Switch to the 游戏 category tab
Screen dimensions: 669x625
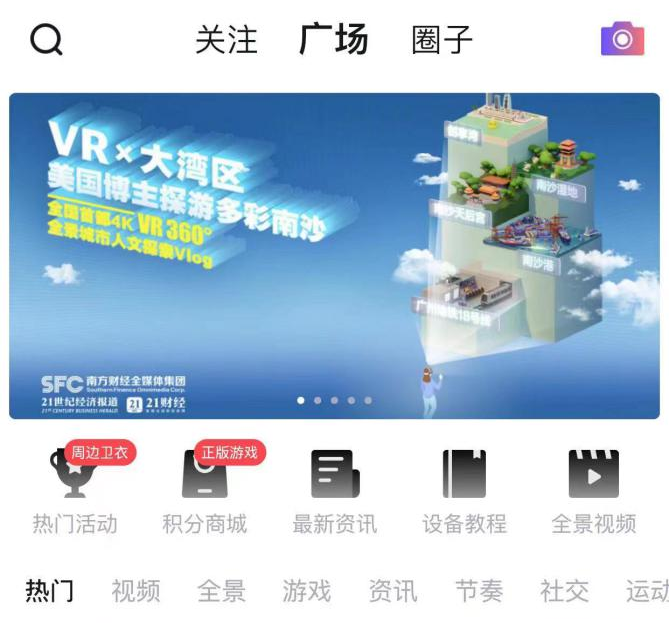coord(307,591)
